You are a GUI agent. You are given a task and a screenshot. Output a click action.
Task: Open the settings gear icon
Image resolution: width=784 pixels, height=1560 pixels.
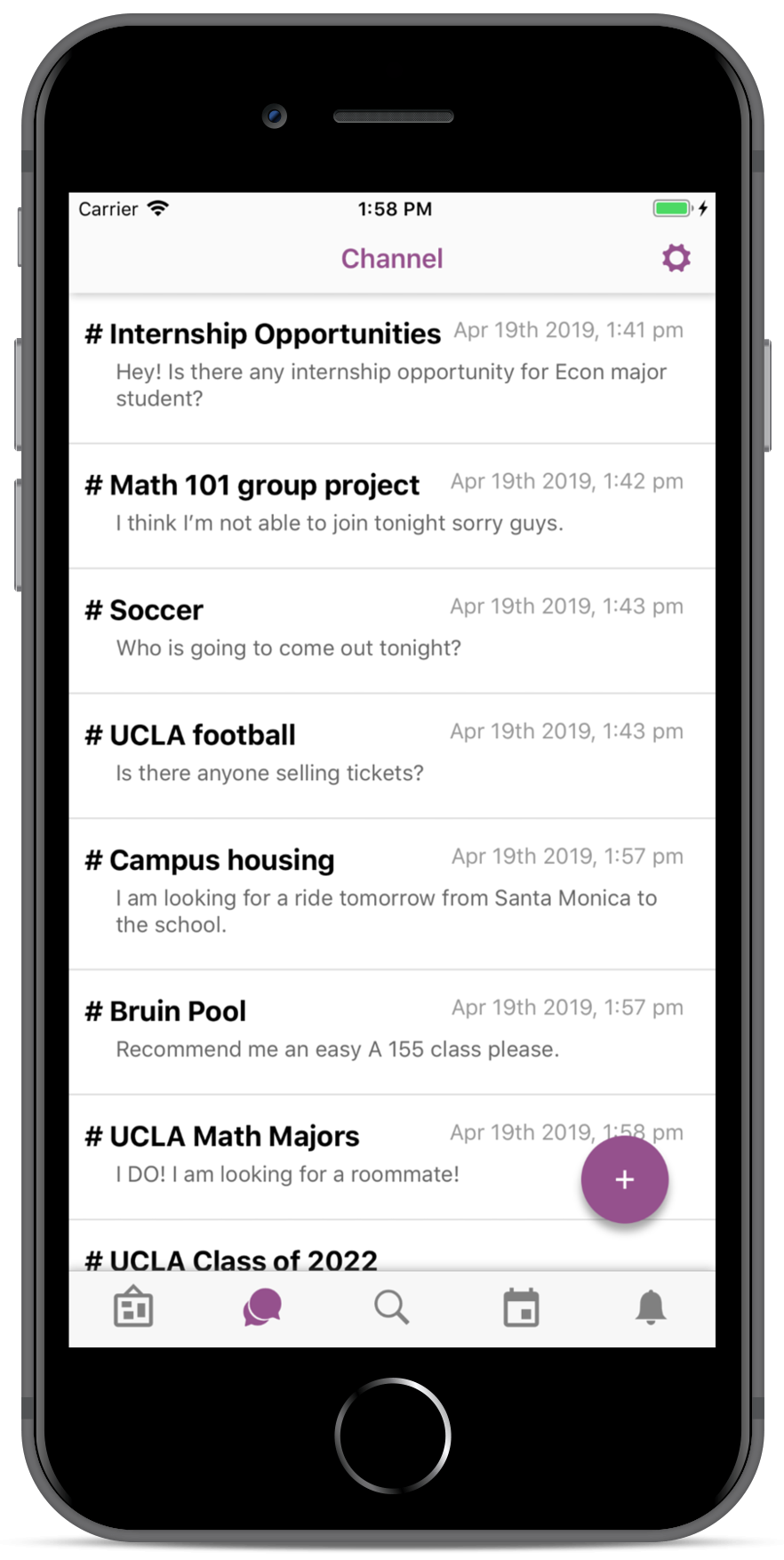[x=676, y=258]
